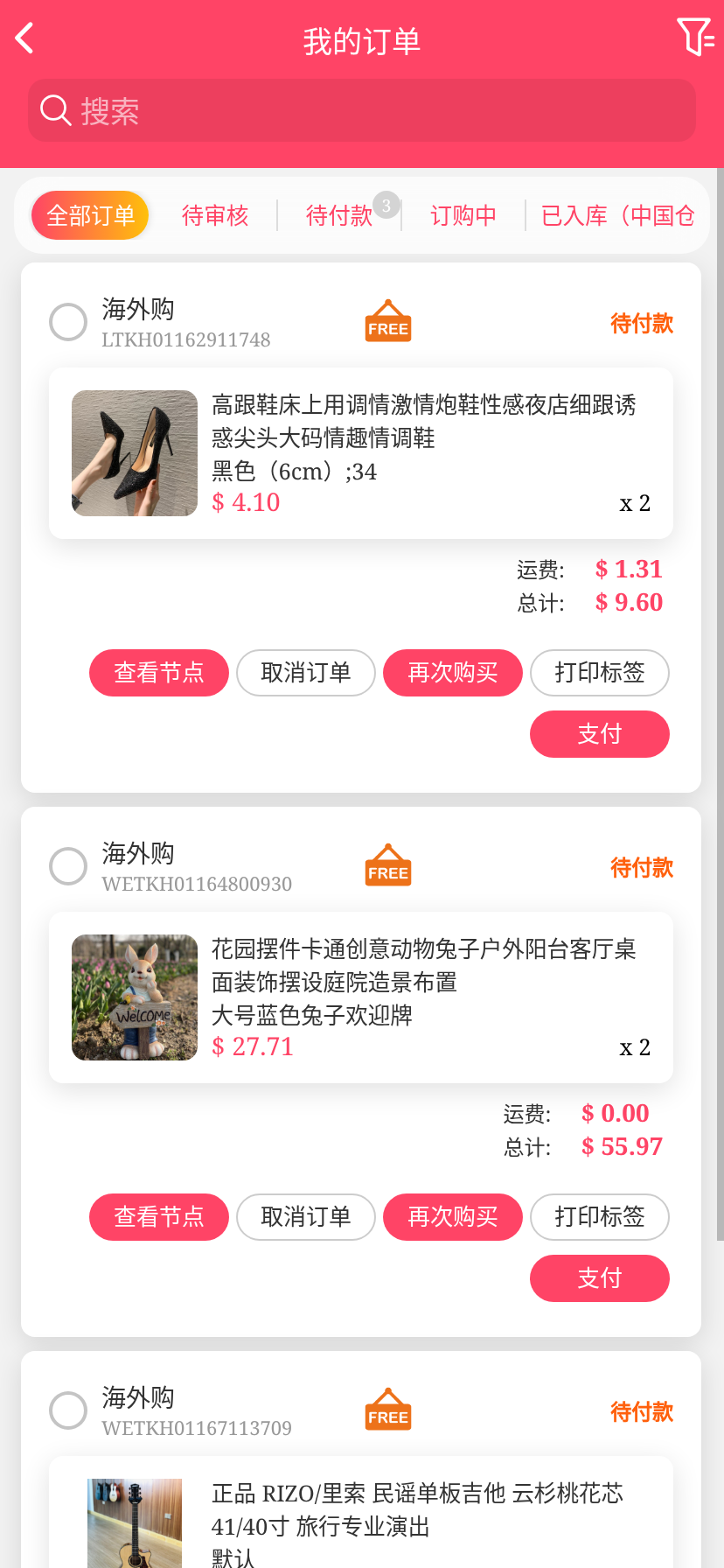Select order WETKH01167113709
724x1568 pixels.
pos(68,1410)
